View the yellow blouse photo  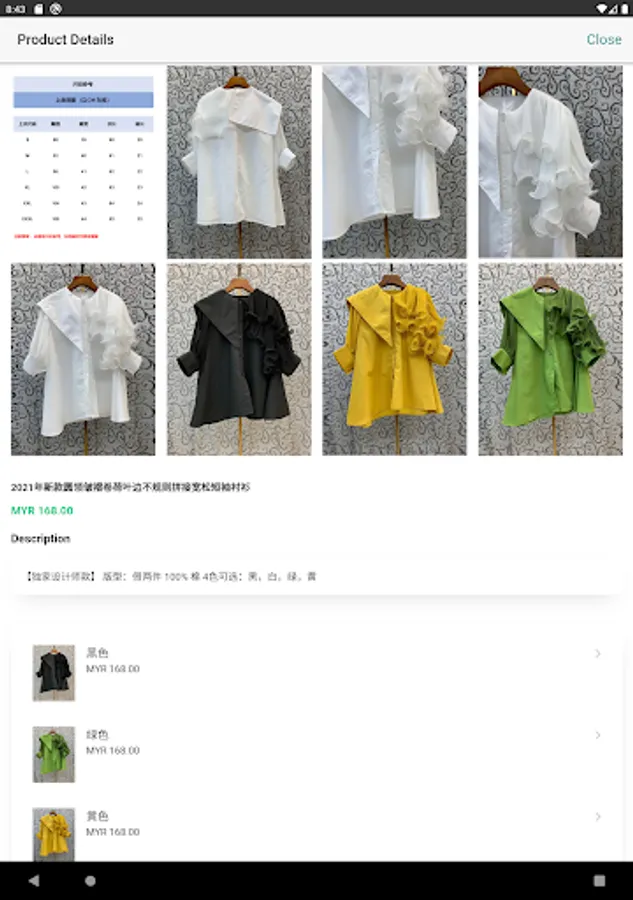tap(394, 359)
